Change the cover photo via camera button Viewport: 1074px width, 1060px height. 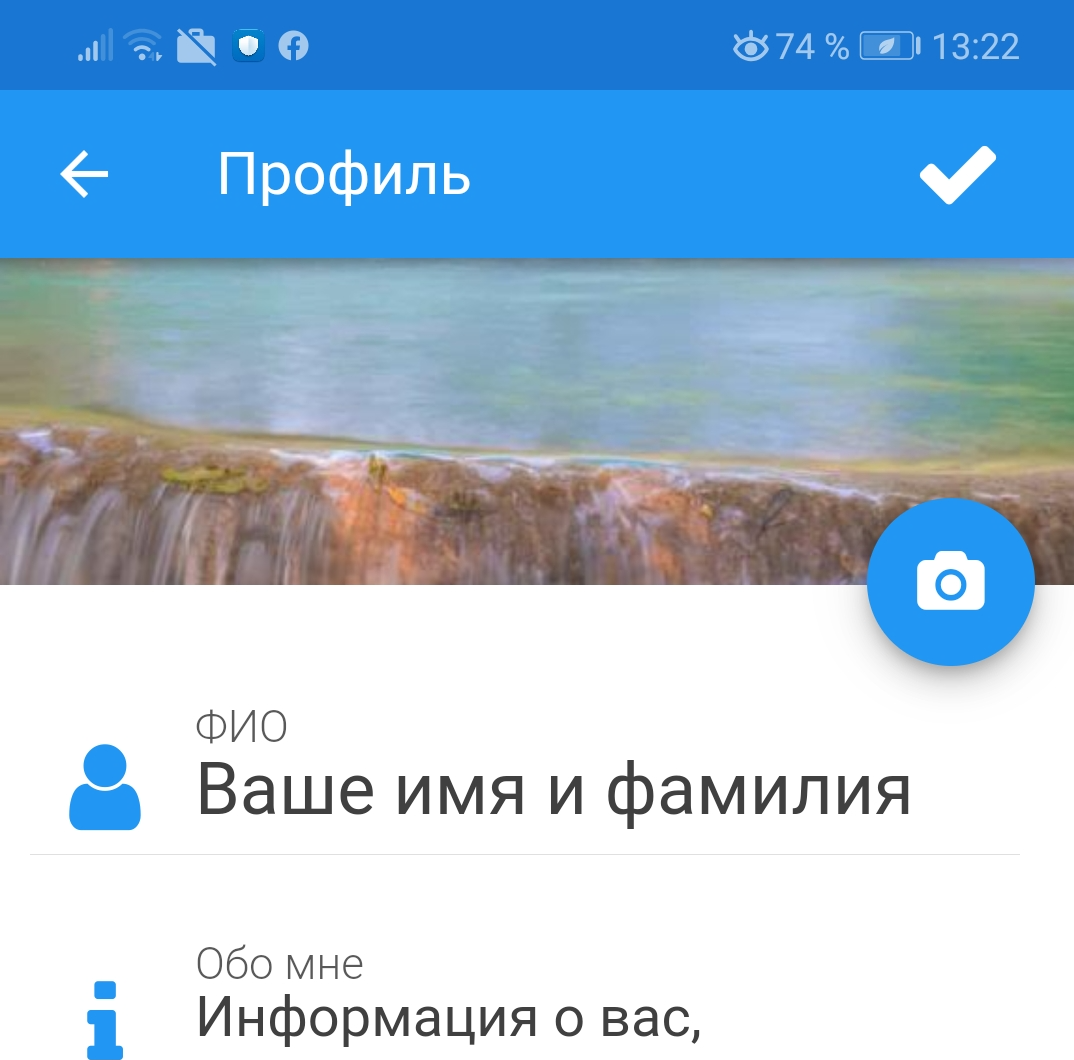point(950,581)
